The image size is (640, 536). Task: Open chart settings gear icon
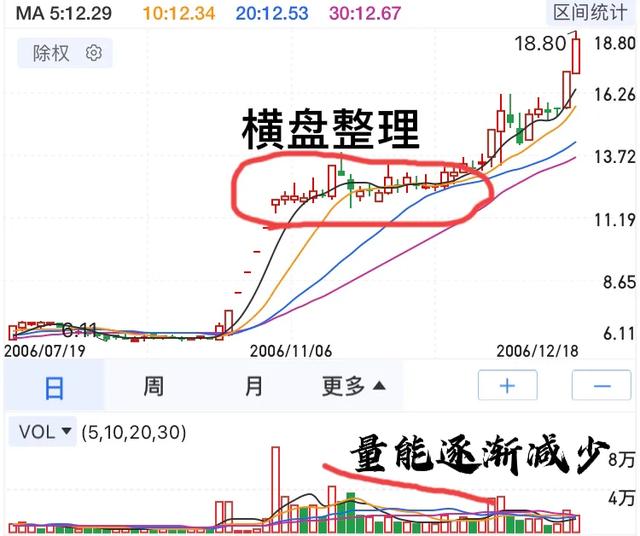tap(94, 53)
